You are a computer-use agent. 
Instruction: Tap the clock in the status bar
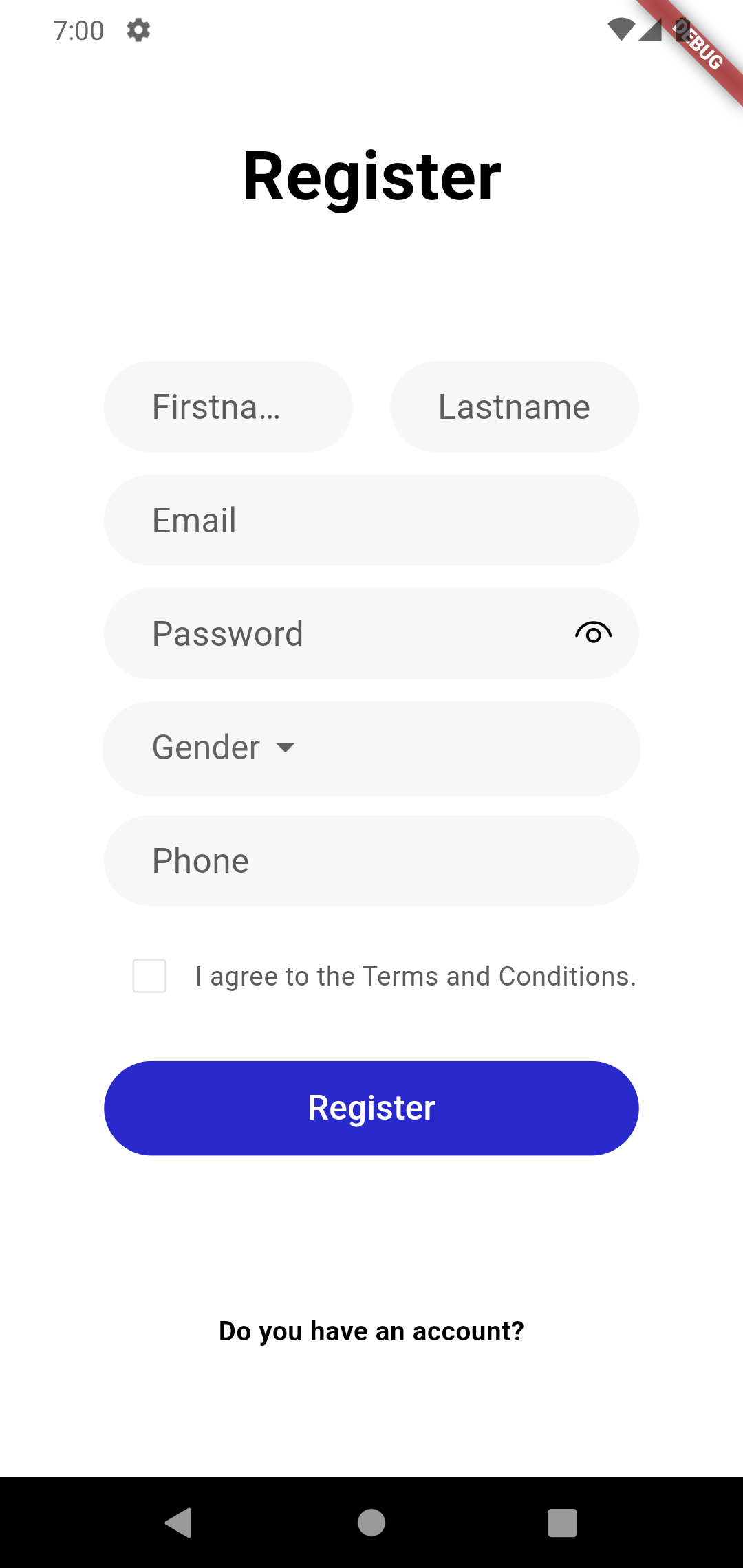(79, 30)
